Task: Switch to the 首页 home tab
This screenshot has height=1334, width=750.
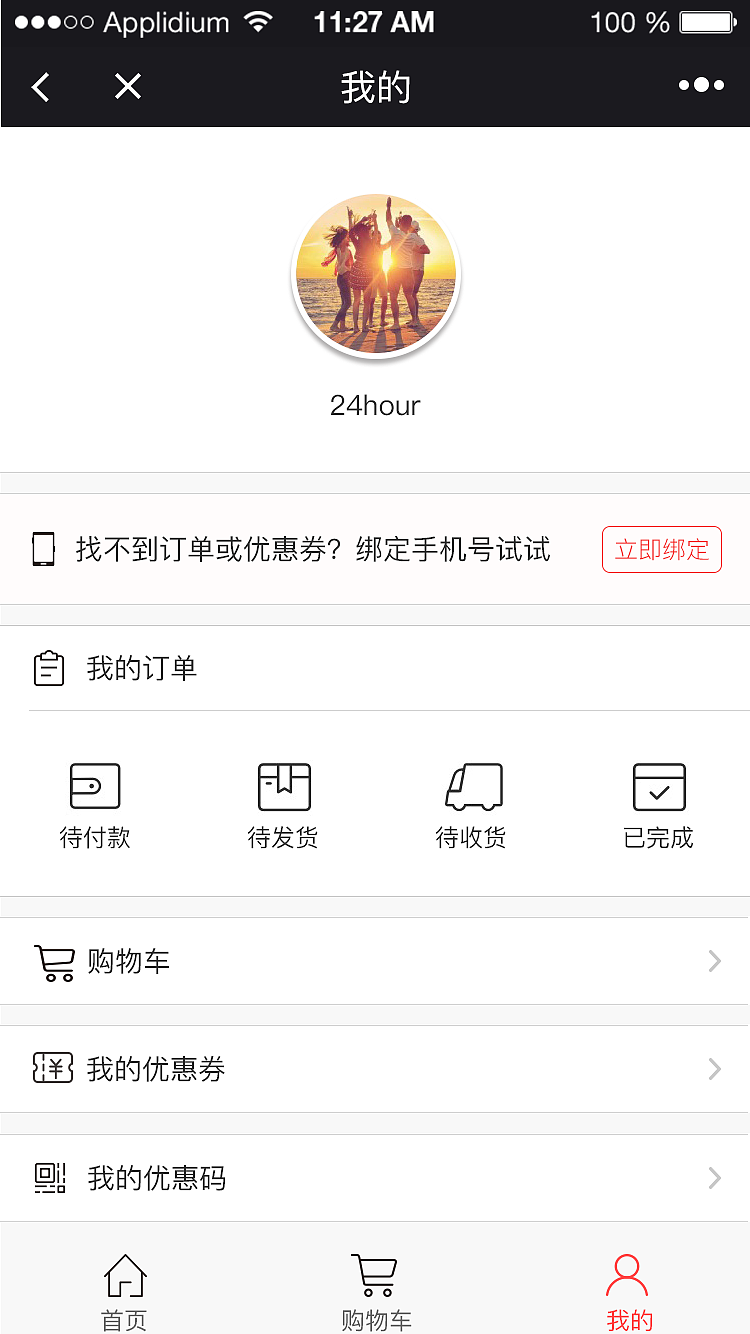Action: 122,1285
